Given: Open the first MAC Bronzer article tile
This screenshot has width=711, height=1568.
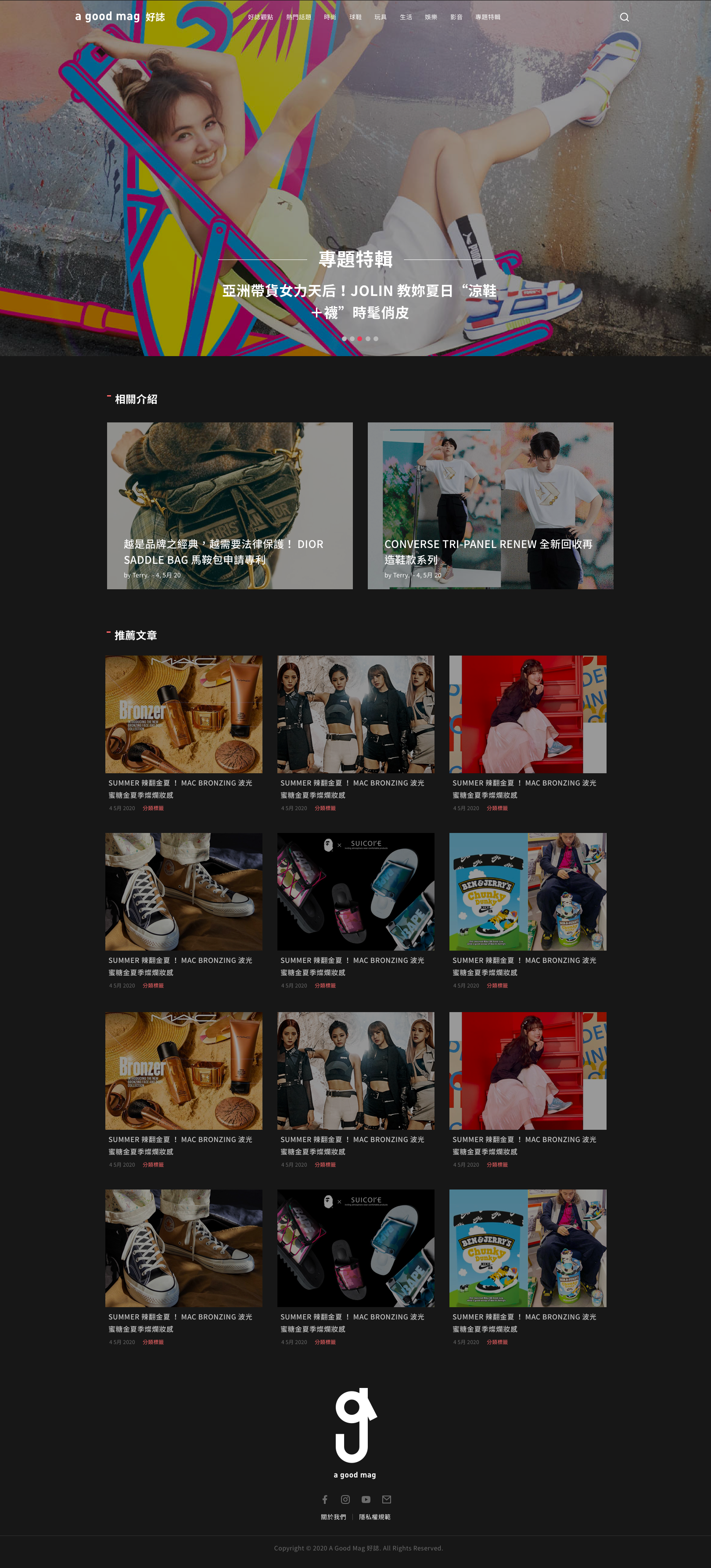Looking at the screenshot, I should [184, 714].
